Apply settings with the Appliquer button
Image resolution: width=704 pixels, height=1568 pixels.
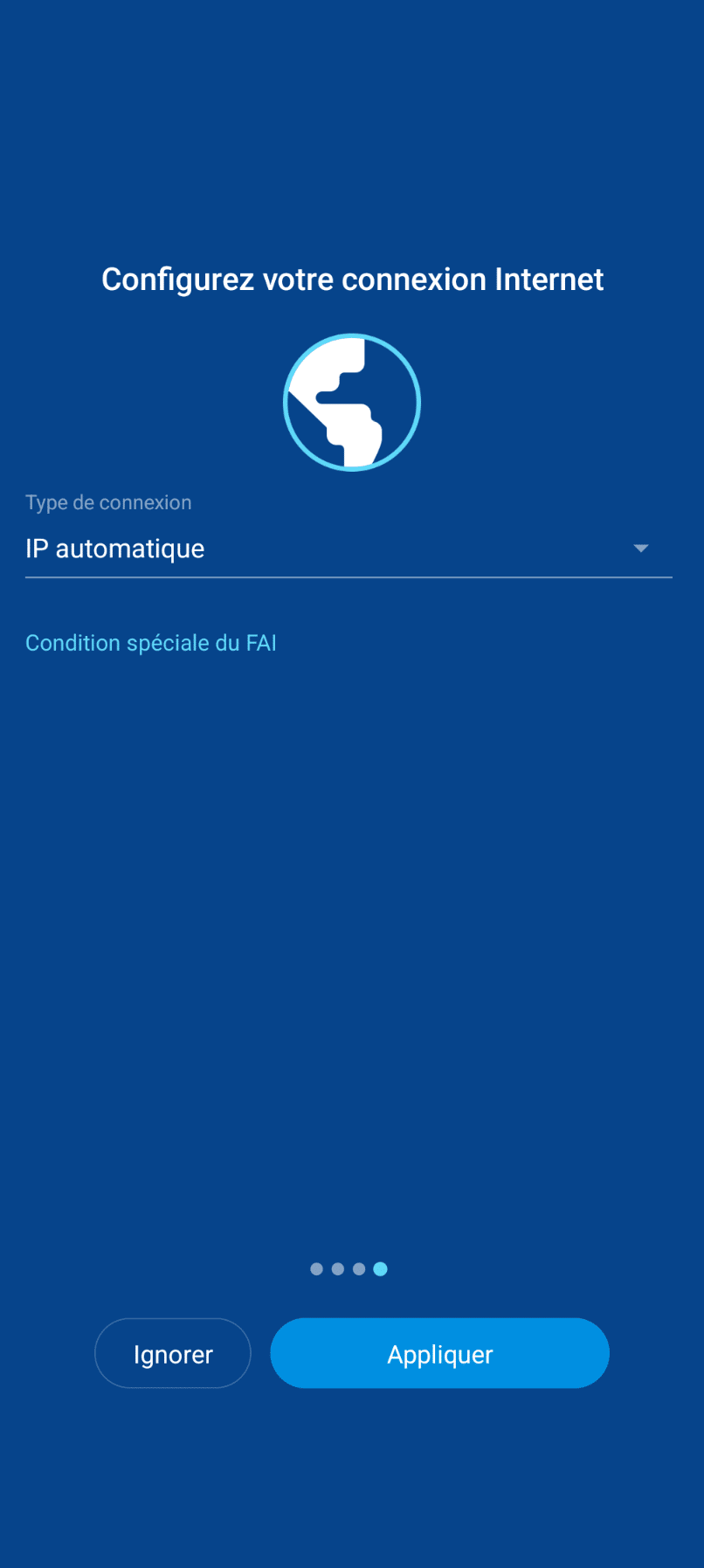(x=439, y=1353)
